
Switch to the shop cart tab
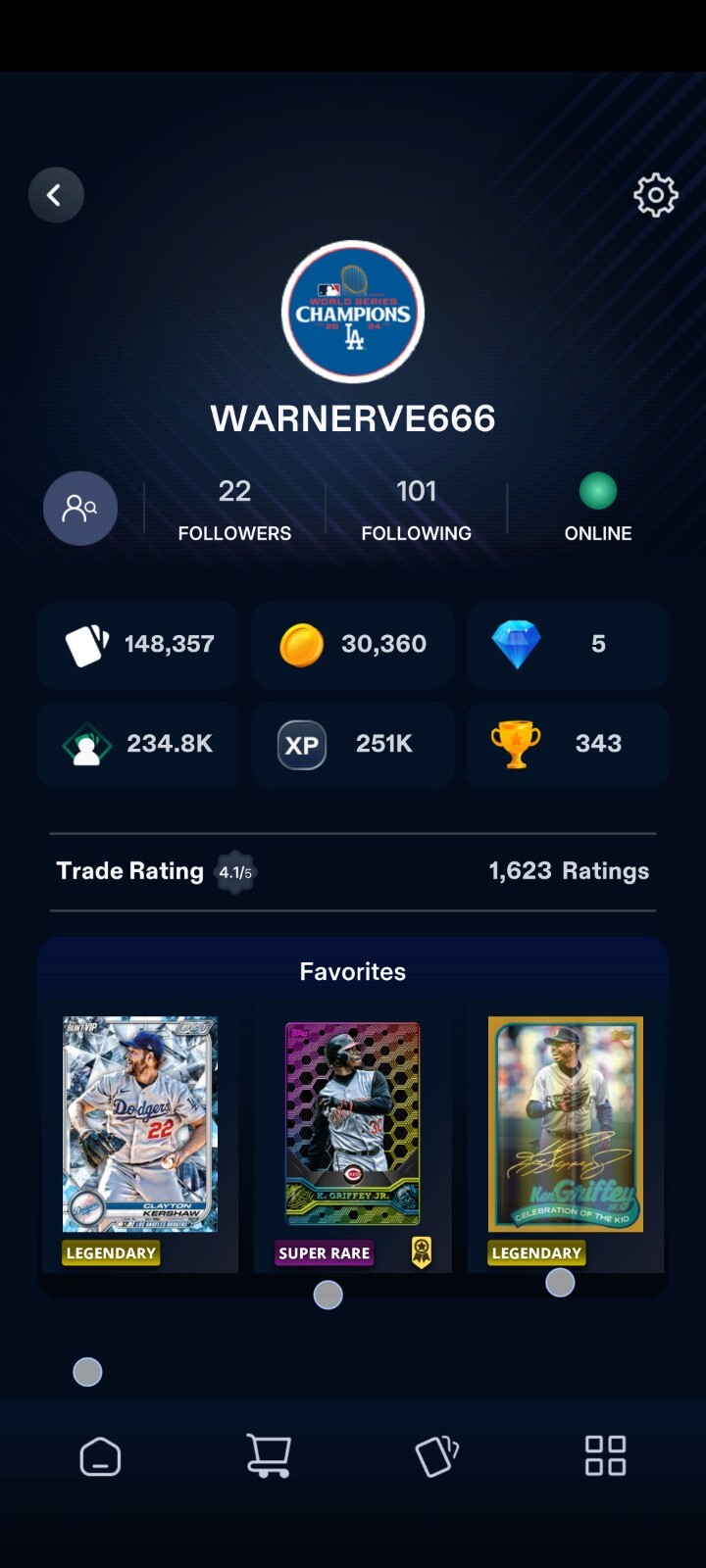[268, 1456]
